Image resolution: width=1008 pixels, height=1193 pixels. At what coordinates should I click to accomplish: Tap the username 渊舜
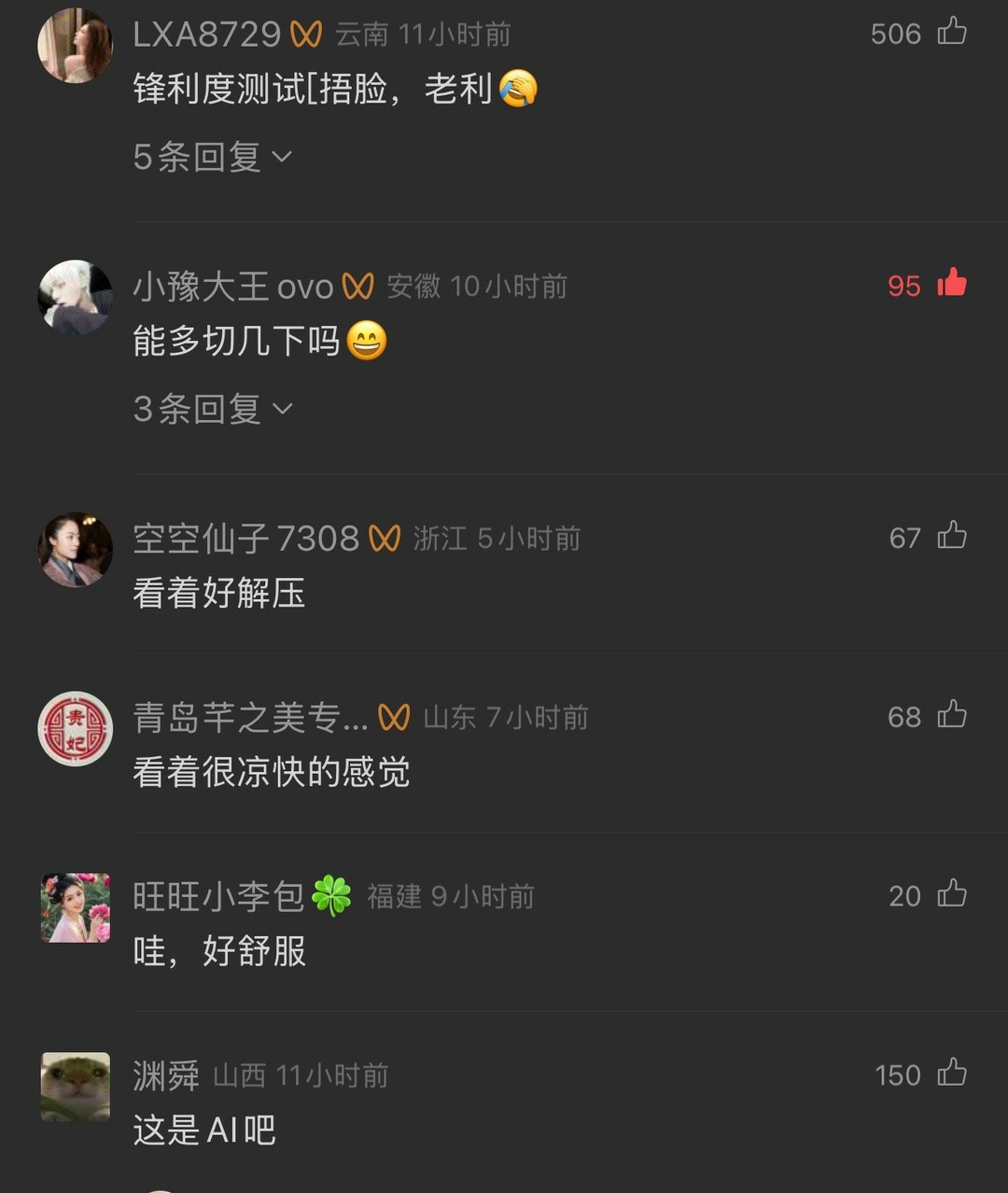tap(166, 1076)
